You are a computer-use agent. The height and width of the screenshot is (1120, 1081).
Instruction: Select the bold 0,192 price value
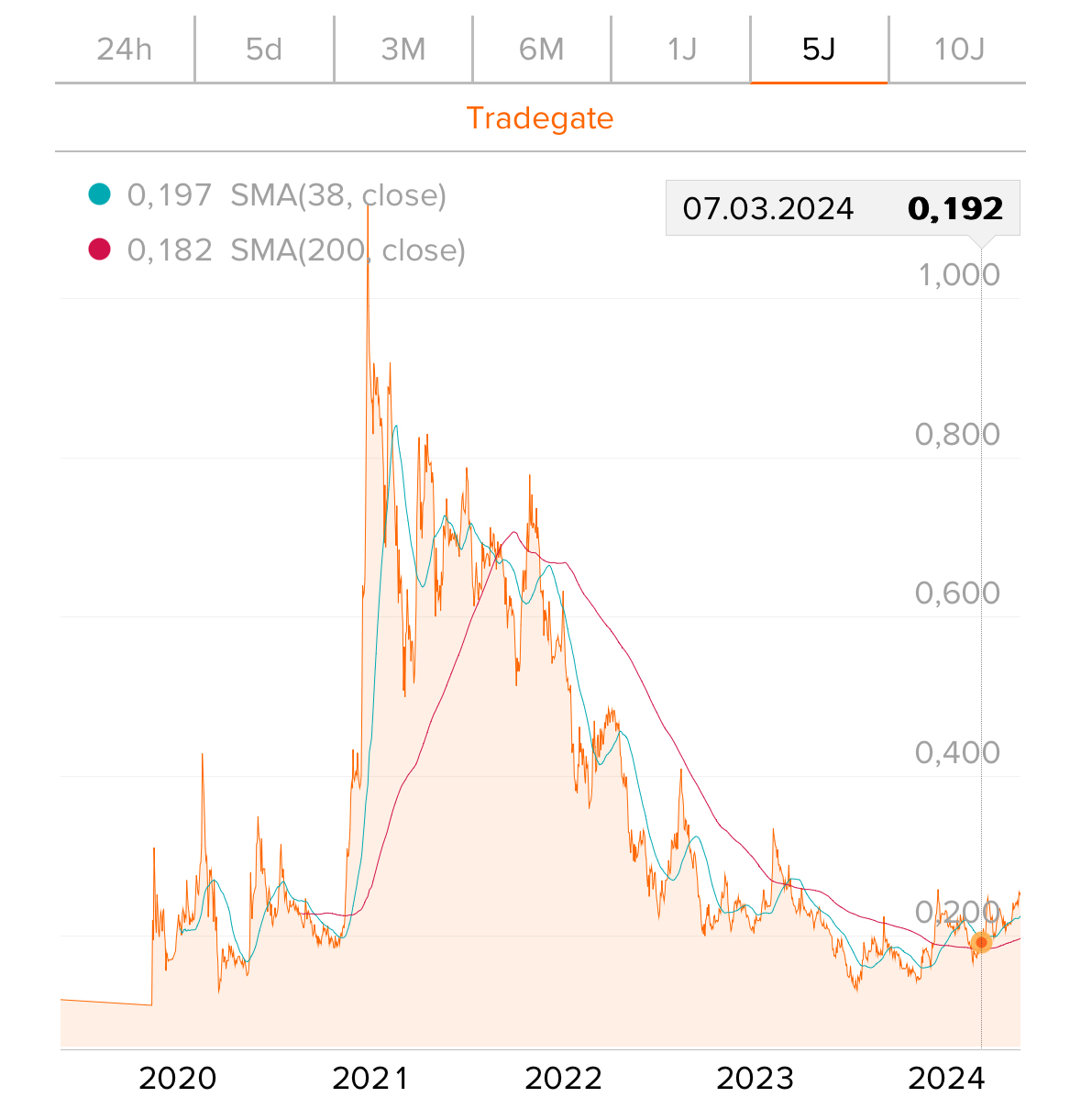pos(956,208)
